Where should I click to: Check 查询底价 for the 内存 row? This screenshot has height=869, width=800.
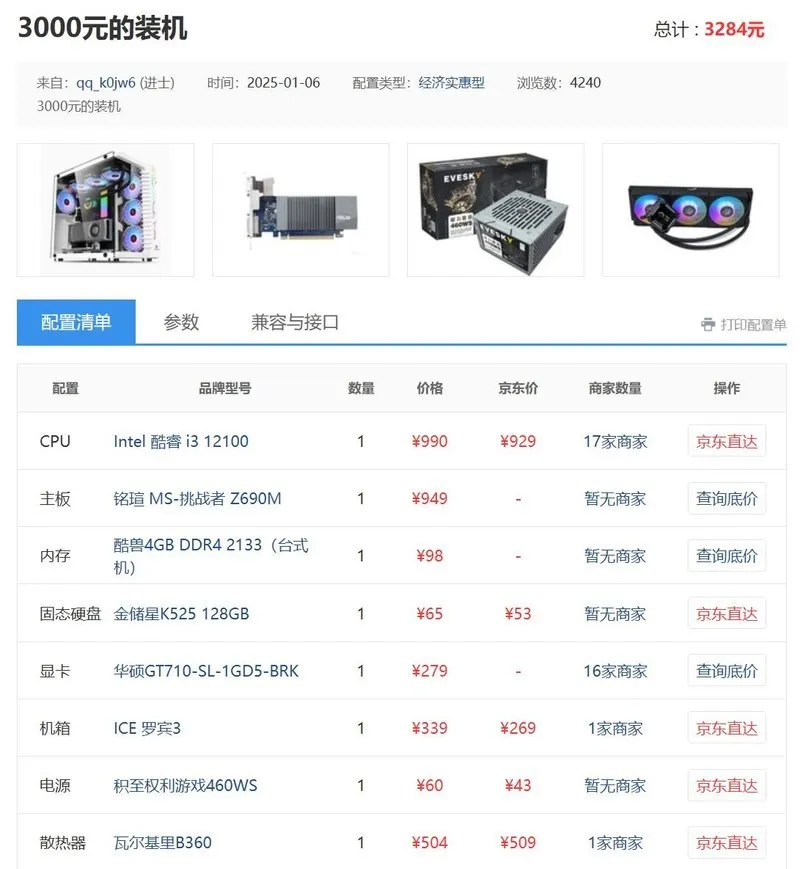[x=726, y=556]
